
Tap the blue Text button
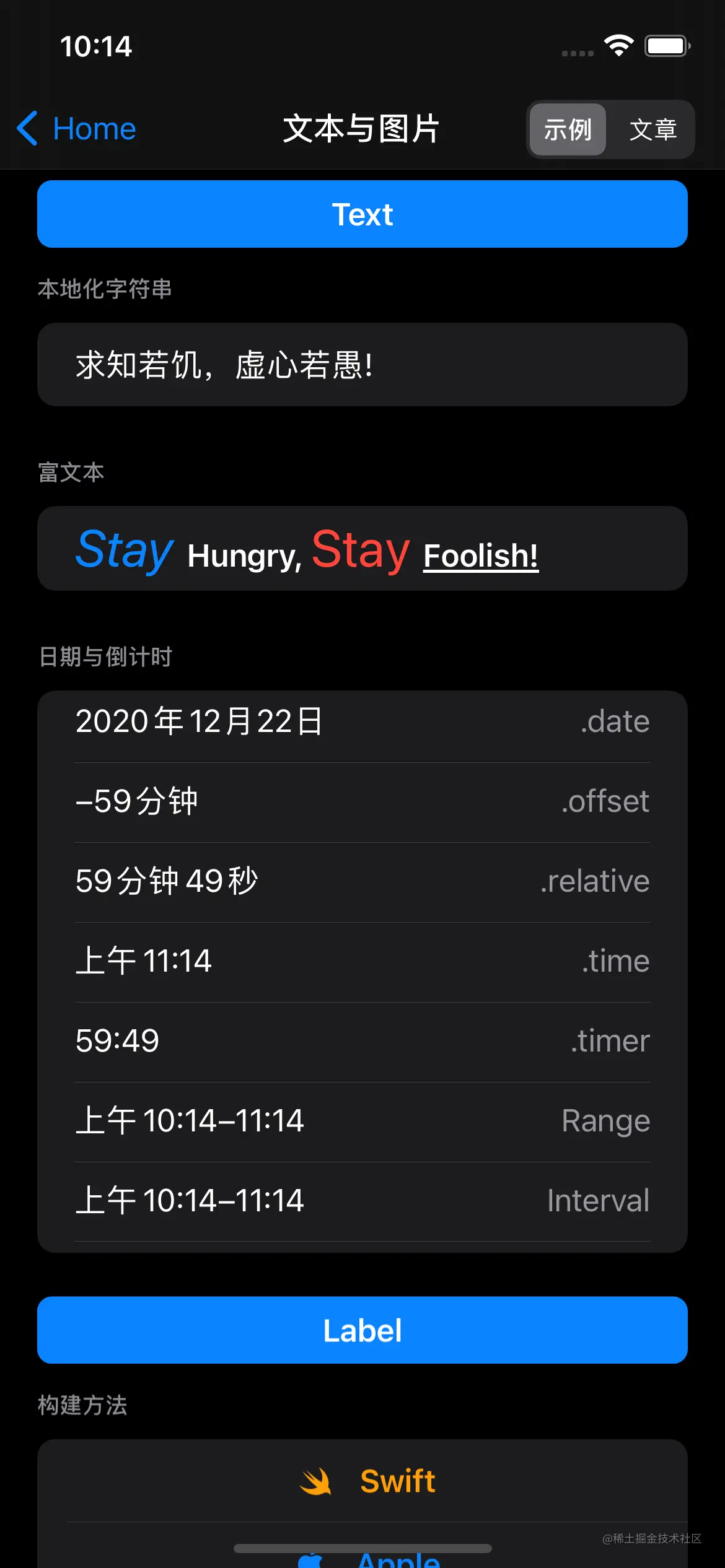[x=362, y=214]
